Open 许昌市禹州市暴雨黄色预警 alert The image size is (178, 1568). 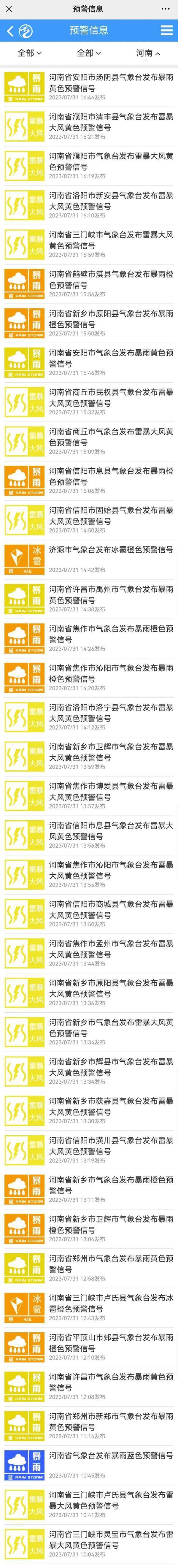pos(111,595)
